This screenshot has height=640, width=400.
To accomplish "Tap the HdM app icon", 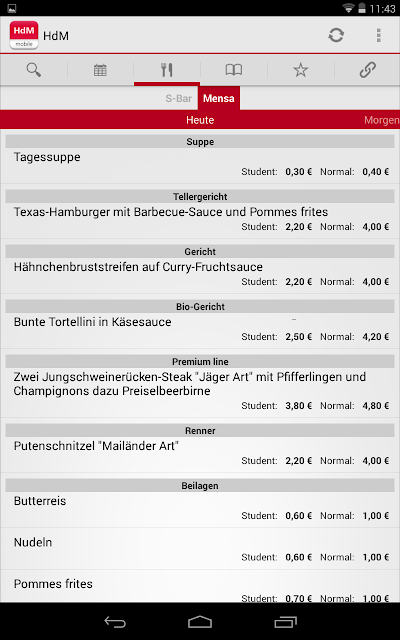I will point(24,36).
